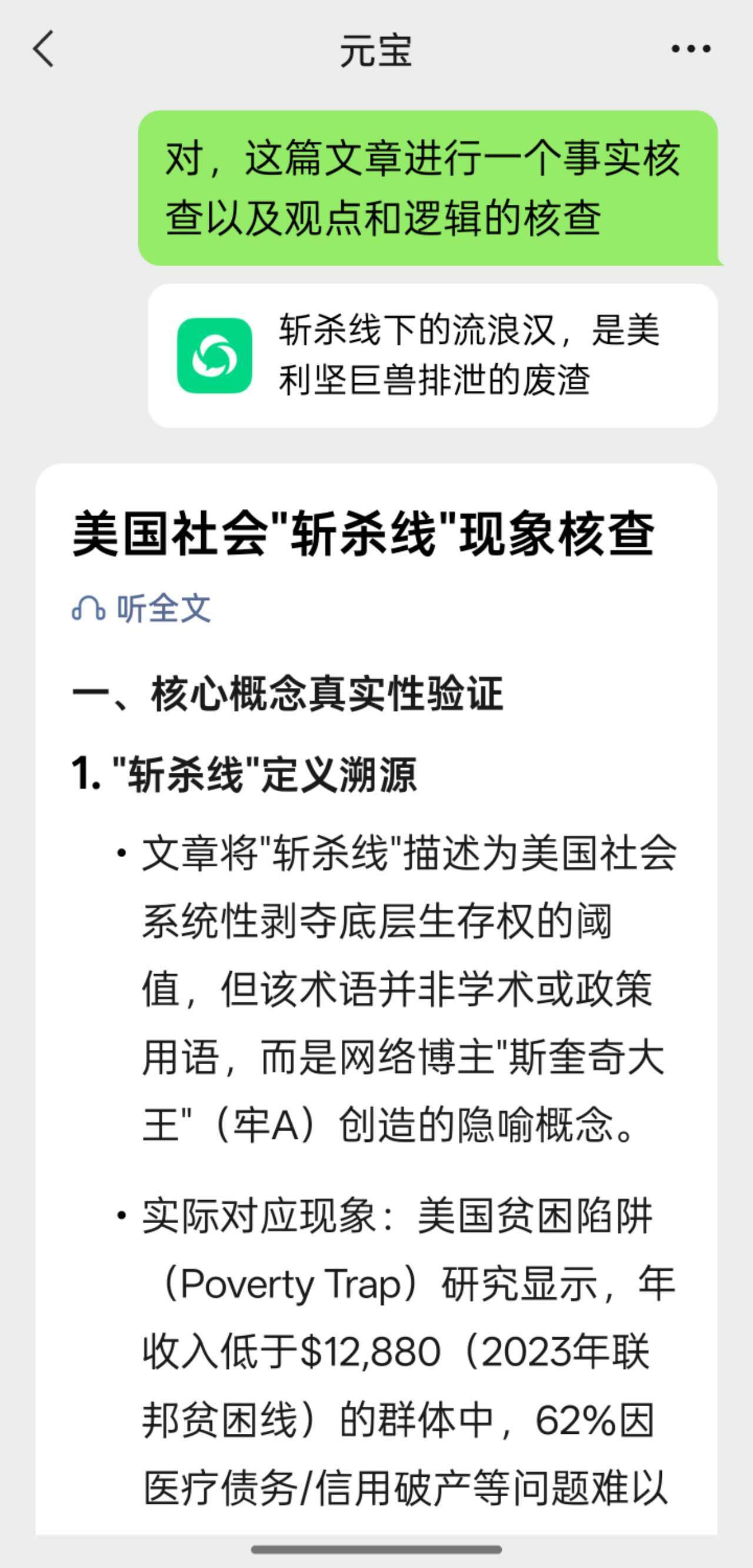This screenshot has width=753, height=1568.
Task: Open the three-dot overflow menu
Action: 691,49
